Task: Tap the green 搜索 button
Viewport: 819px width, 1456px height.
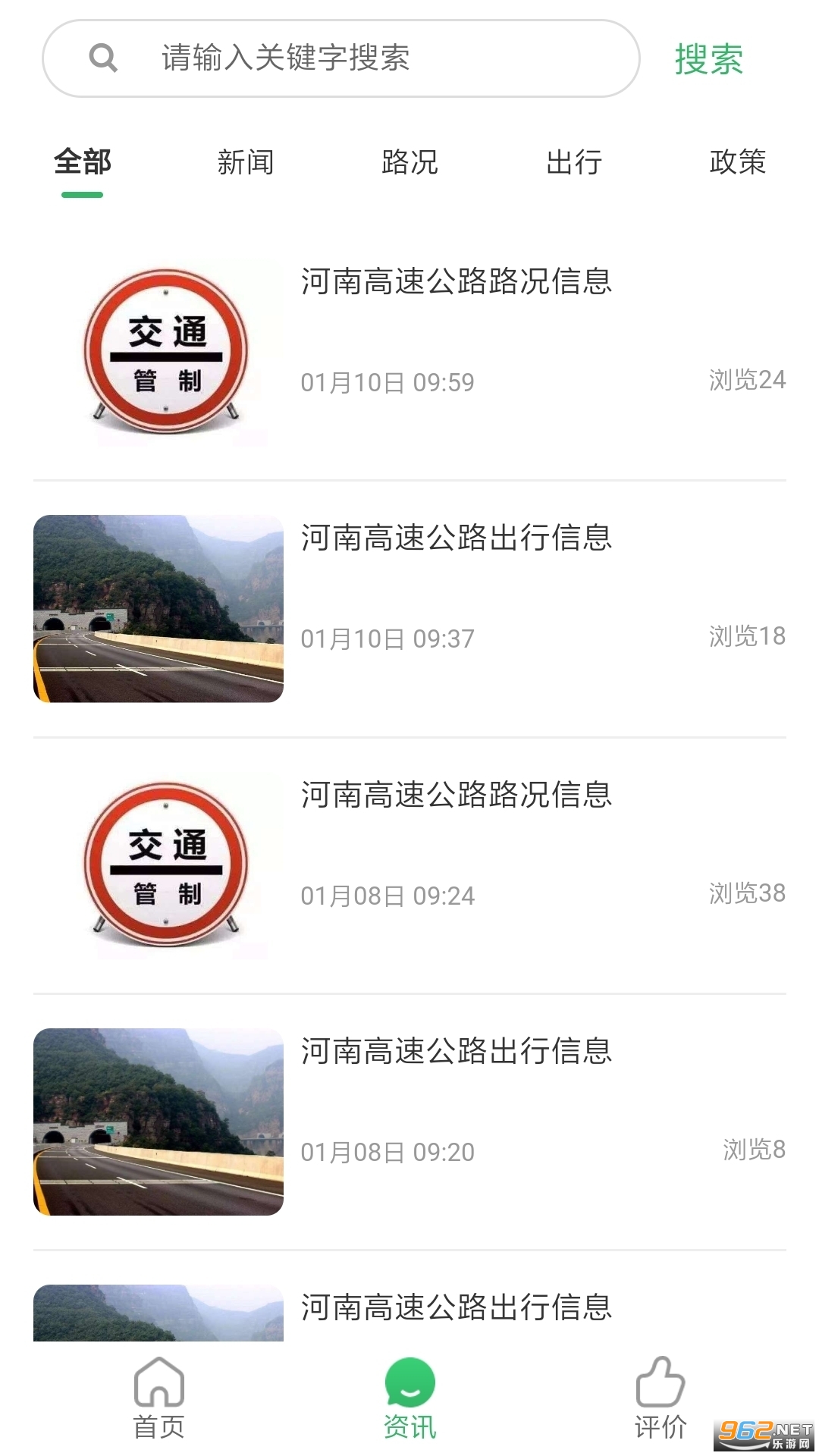Action: tap(708, 59)
